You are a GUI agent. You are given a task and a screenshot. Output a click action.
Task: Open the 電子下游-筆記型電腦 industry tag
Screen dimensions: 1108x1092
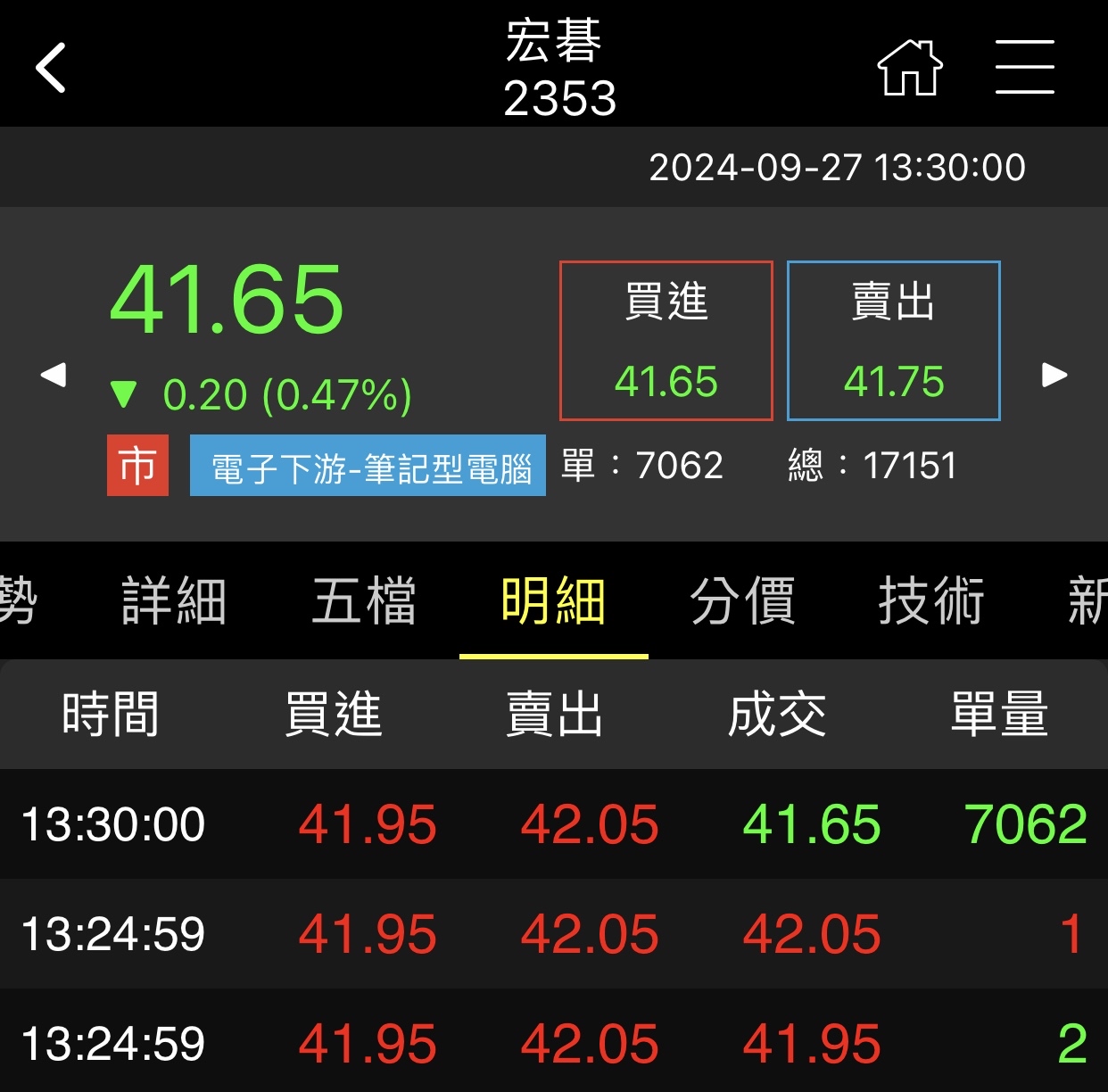tap(368, 466)
